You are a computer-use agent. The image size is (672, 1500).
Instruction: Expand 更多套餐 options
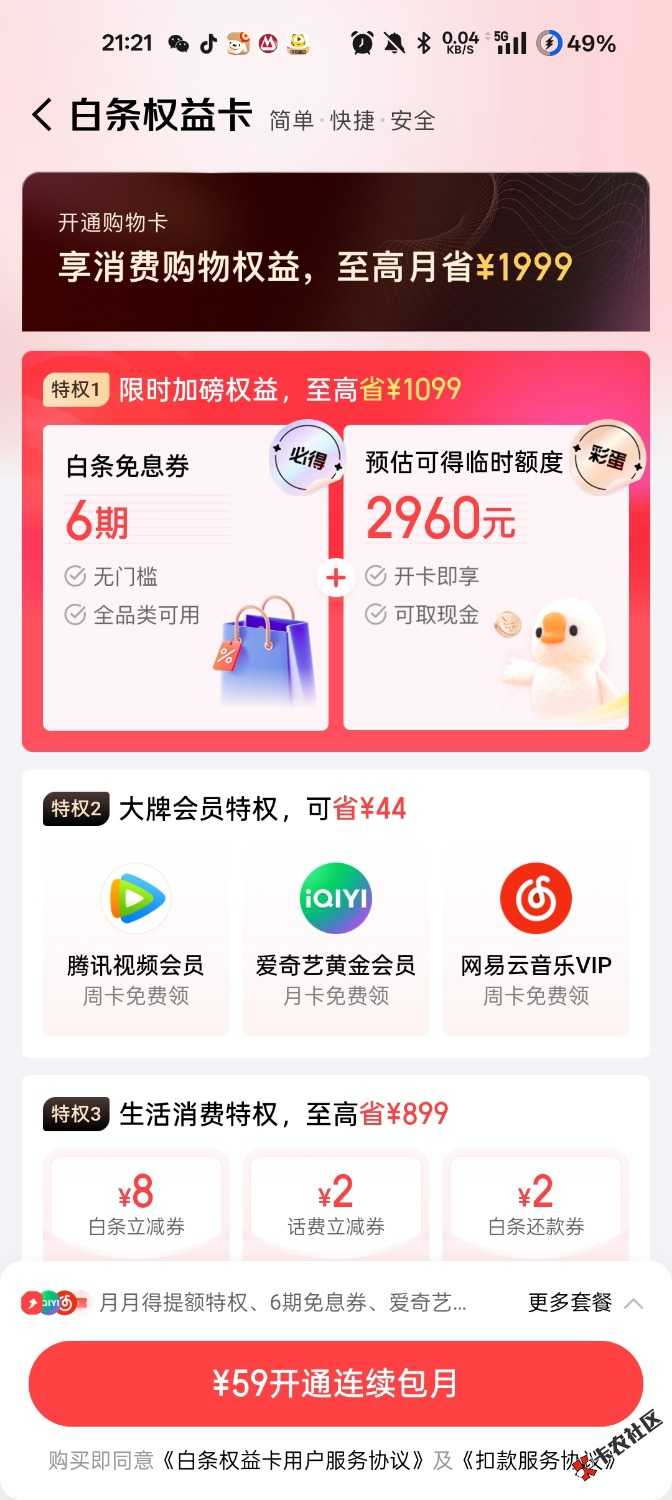585,1302
